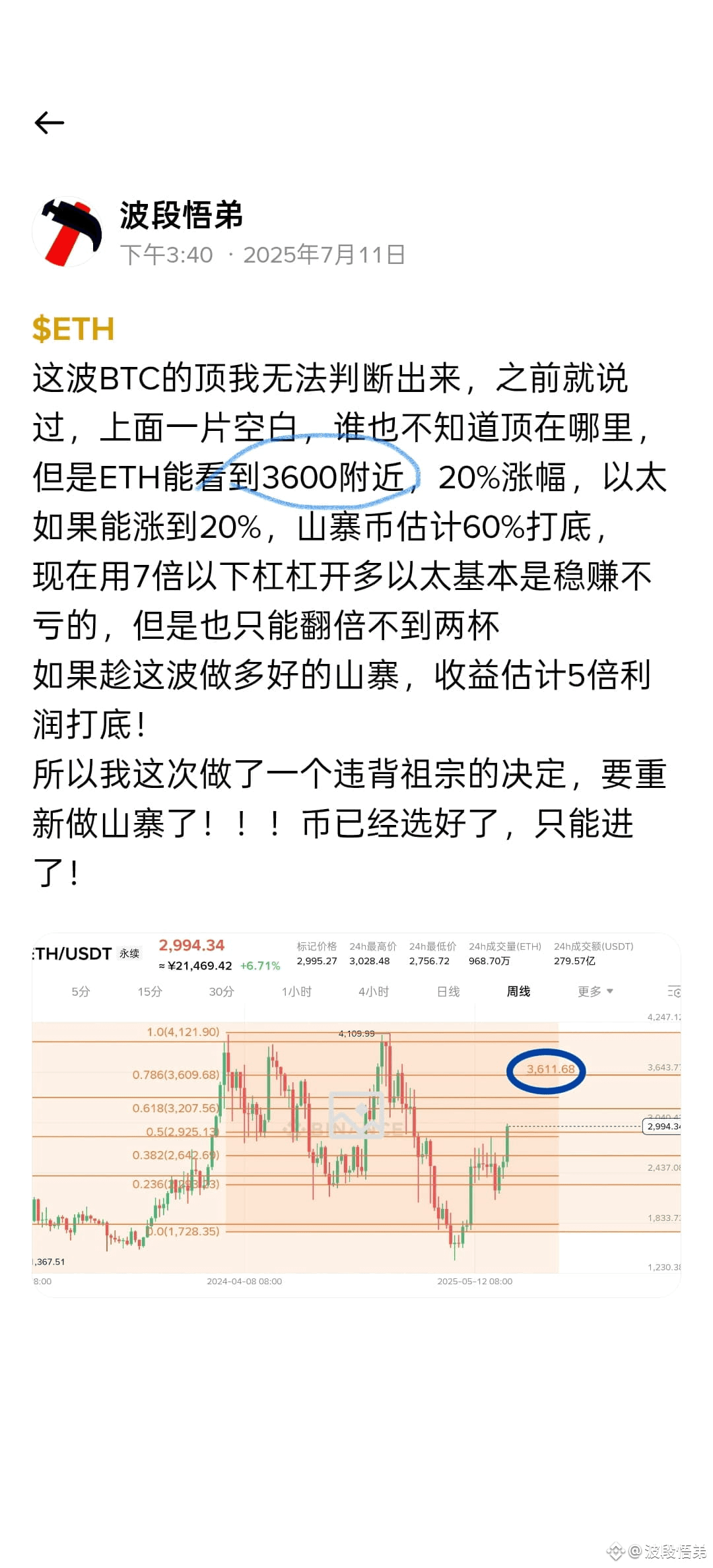Open the attached ETH/USDT chart image
The width and height of the screenshot is (713, 1568).
click(356, 1115)
